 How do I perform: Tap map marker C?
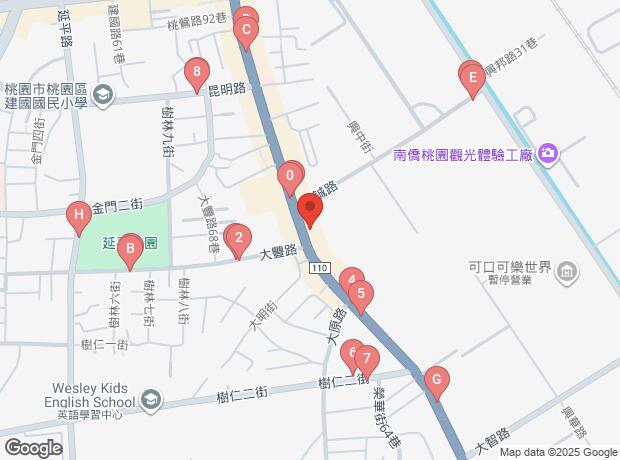(x=246, y=31)
